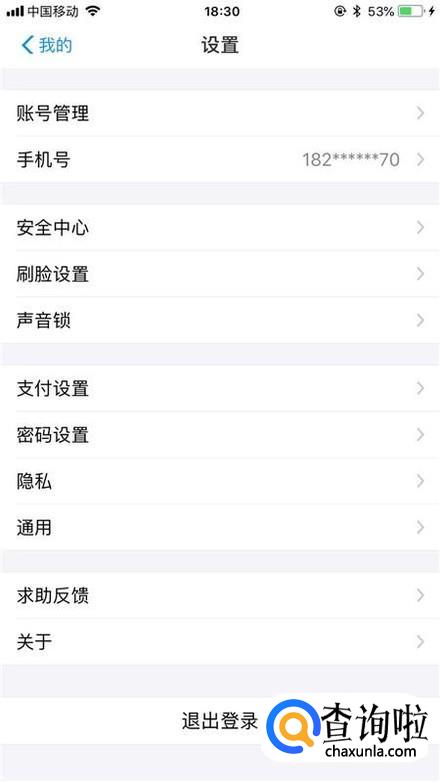The height and width of the screenshot is (782, 440).
Task: Open 隐私 settings
Action: 220,481
